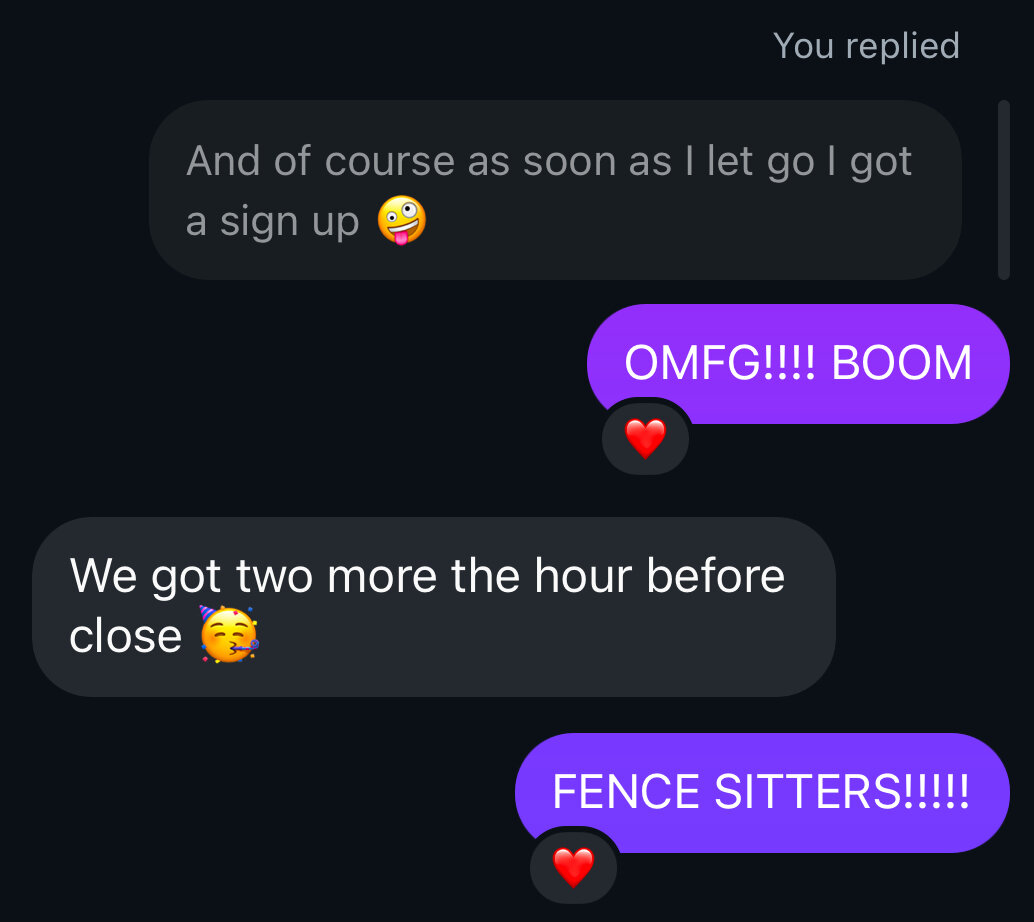View heart reaction on OMFG!!!! BOOM message

pyautogui.click(x=645, y=438)
